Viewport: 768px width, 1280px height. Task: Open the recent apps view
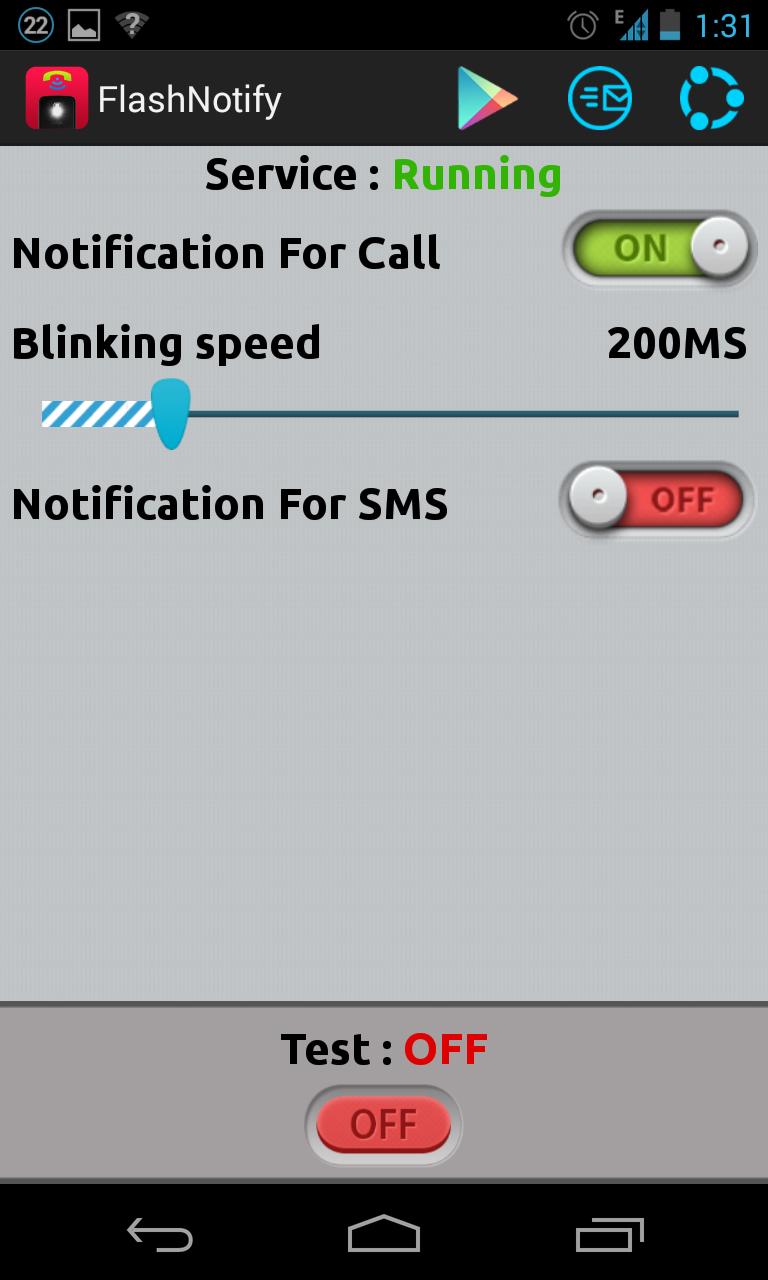point(610,1234)
